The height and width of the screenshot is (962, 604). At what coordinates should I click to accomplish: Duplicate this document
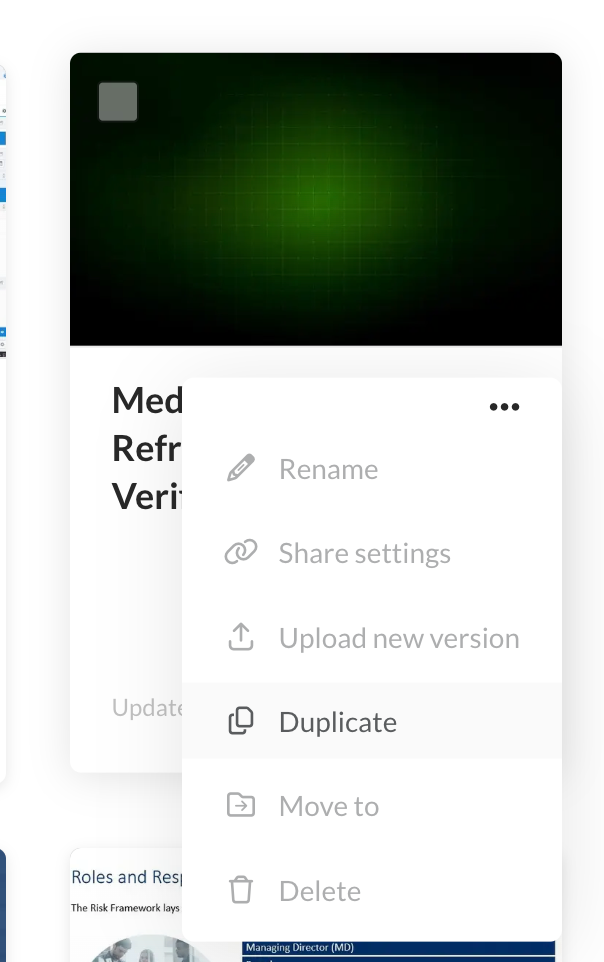pyautogui.click(x=337, y=722)
